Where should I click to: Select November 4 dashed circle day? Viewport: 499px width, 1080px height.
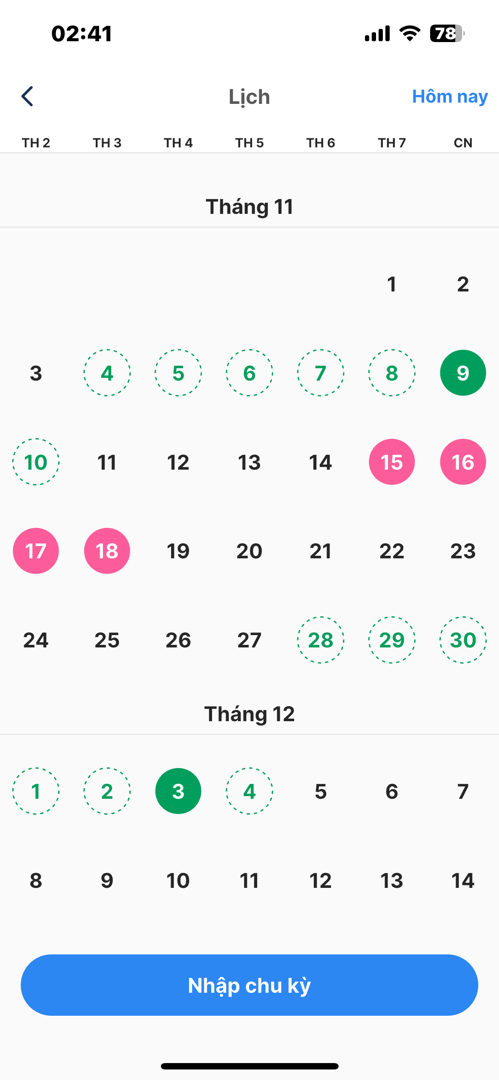pos(107,373)
